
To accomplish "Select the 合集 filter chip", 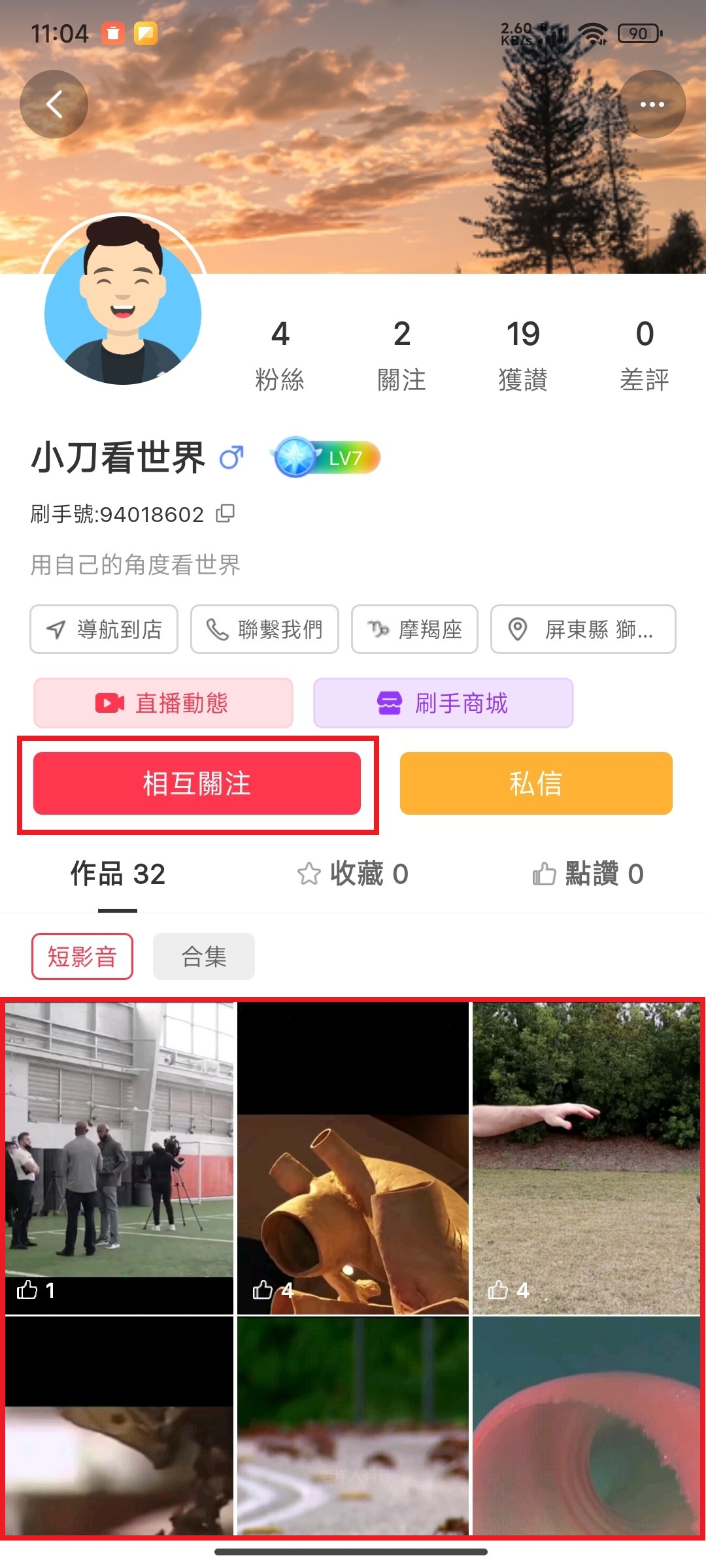I will 204,956.
